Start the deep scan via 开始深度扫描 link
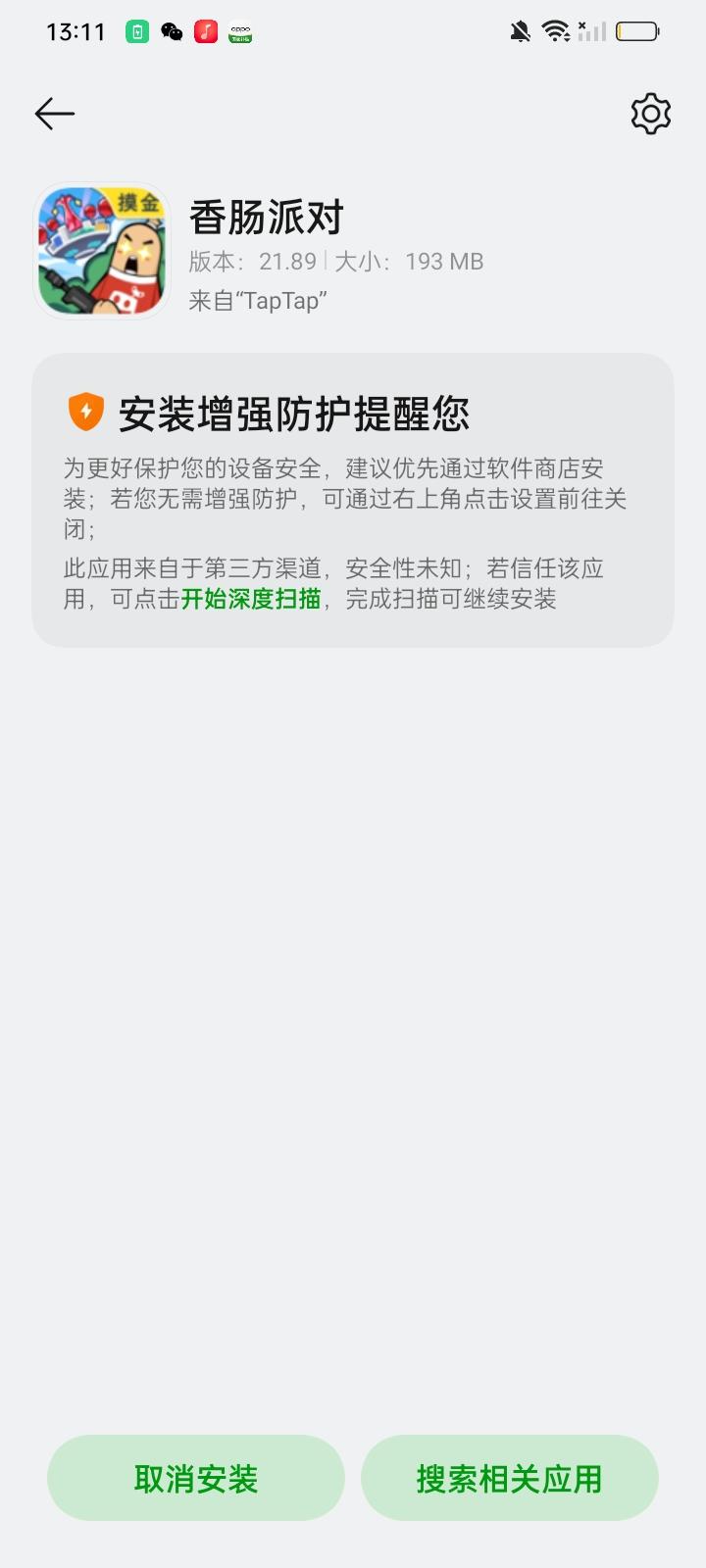This screenshot has width=706, height=1568. click(251, 599)
